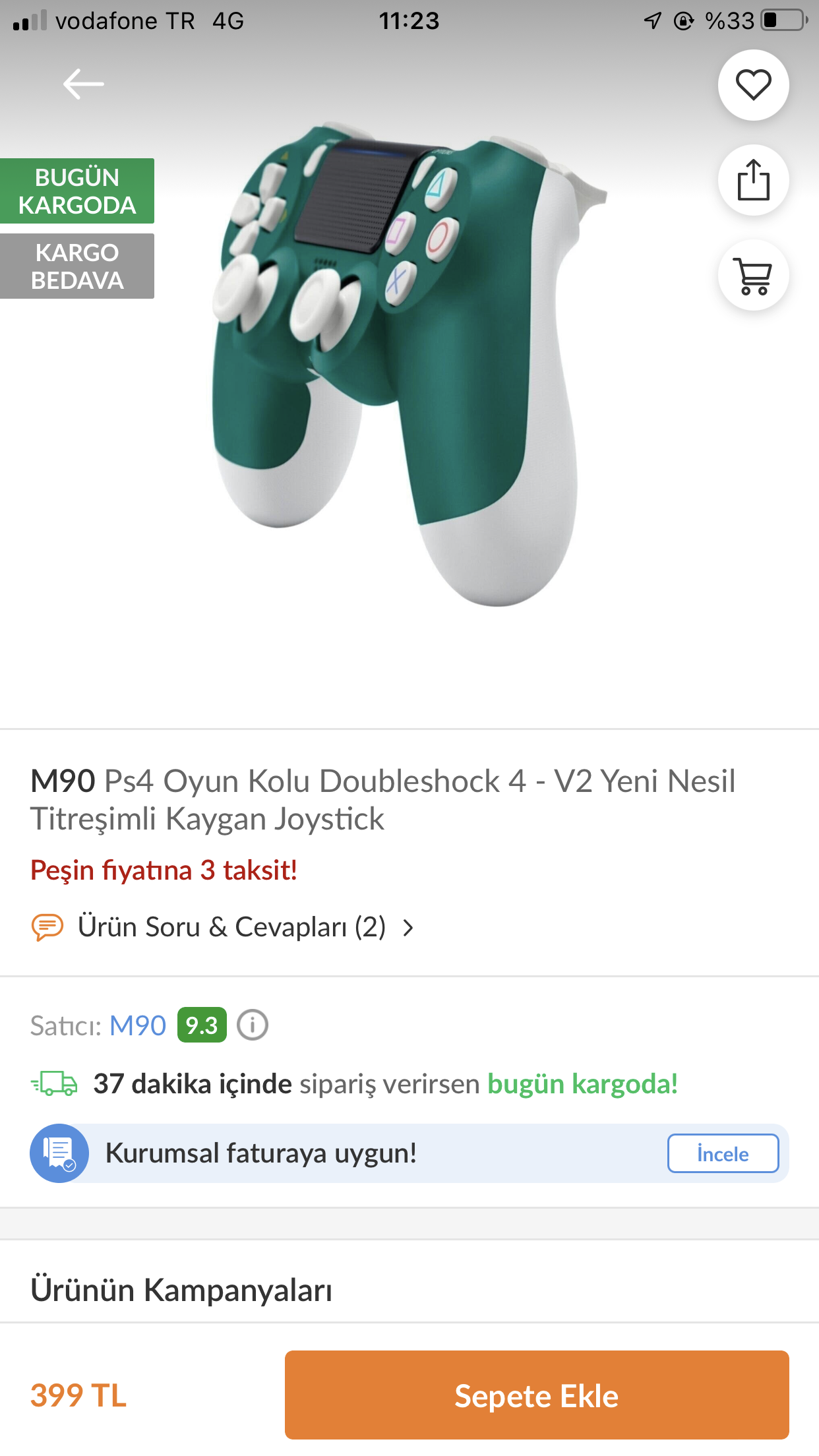View seller rating info icon
Image resolution: width=819 pixels, height=1456 pixels.
pyautogui.click(x=253, y=1025)
